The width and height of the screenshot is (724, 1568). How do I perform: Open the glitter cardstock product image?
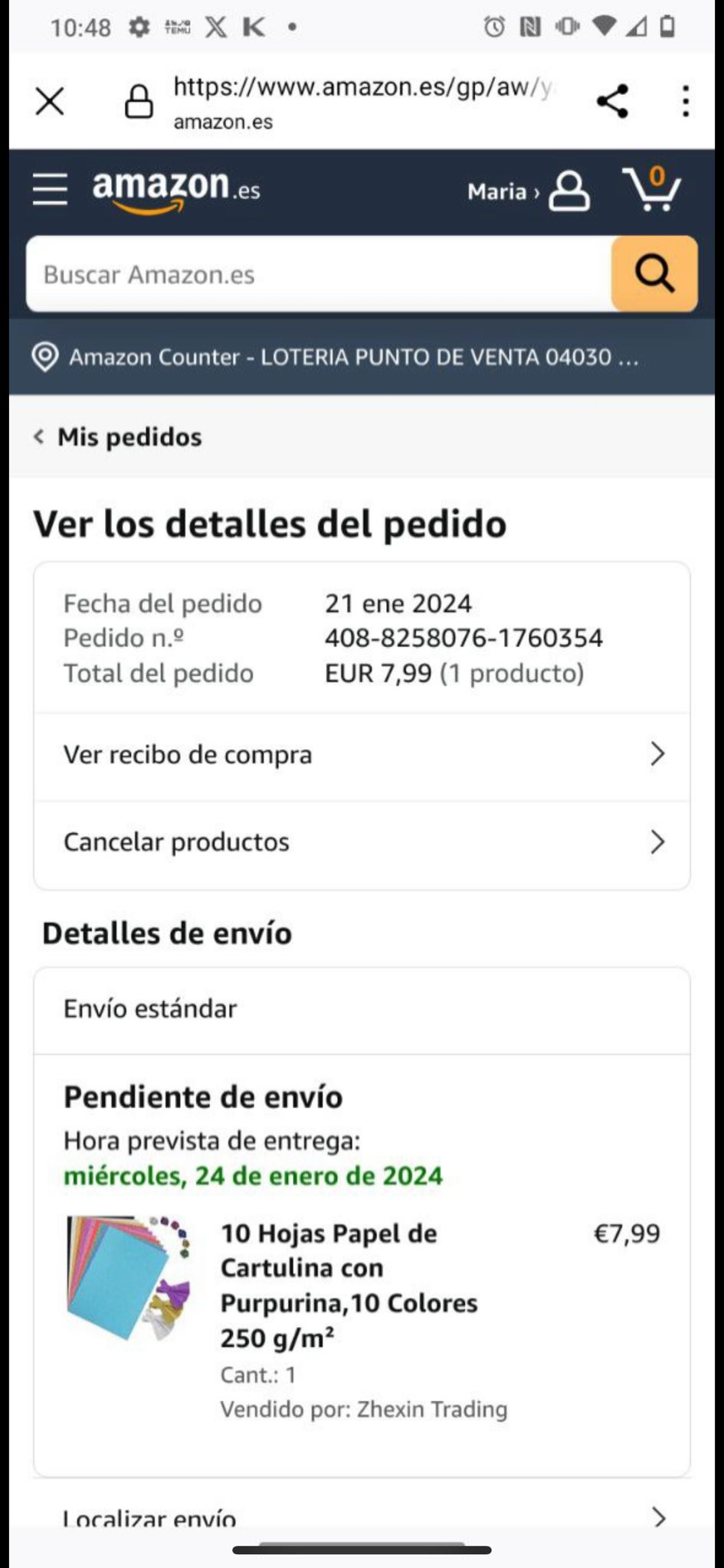coord(128,1276)
